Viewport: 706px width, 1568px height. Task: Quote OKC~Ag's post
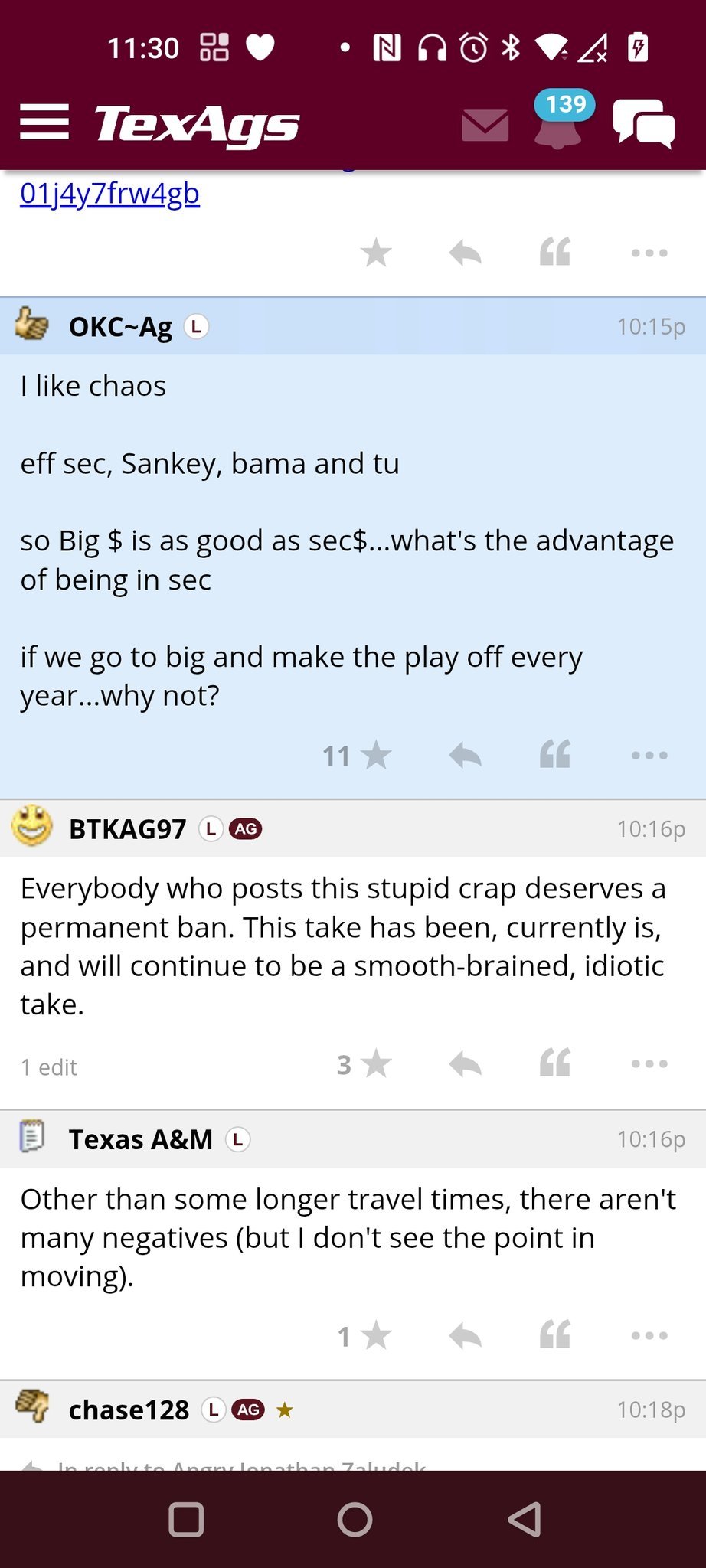555,756
